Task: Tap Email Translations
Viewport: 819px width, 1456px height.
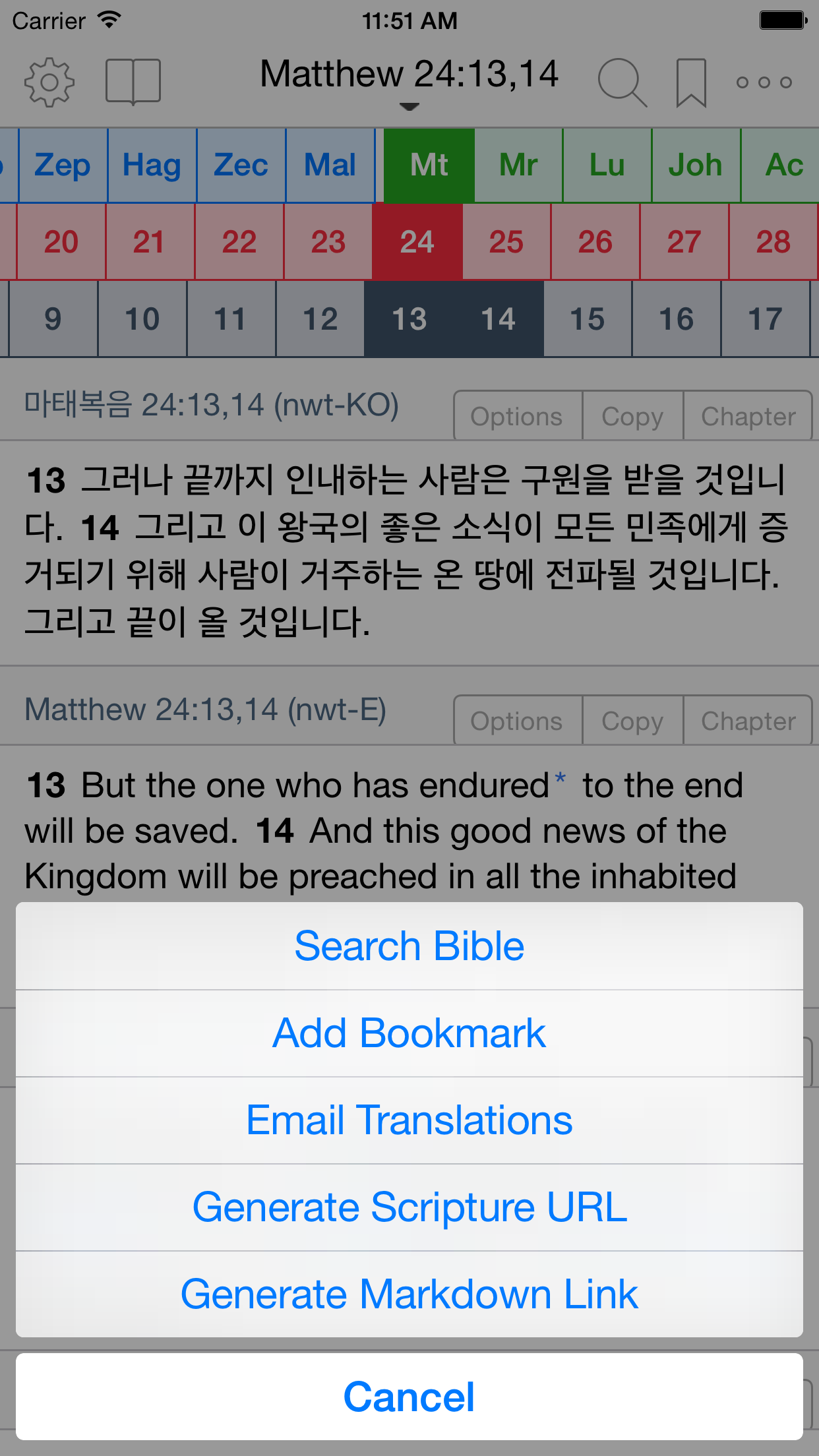Action: tap(409, 1120)
